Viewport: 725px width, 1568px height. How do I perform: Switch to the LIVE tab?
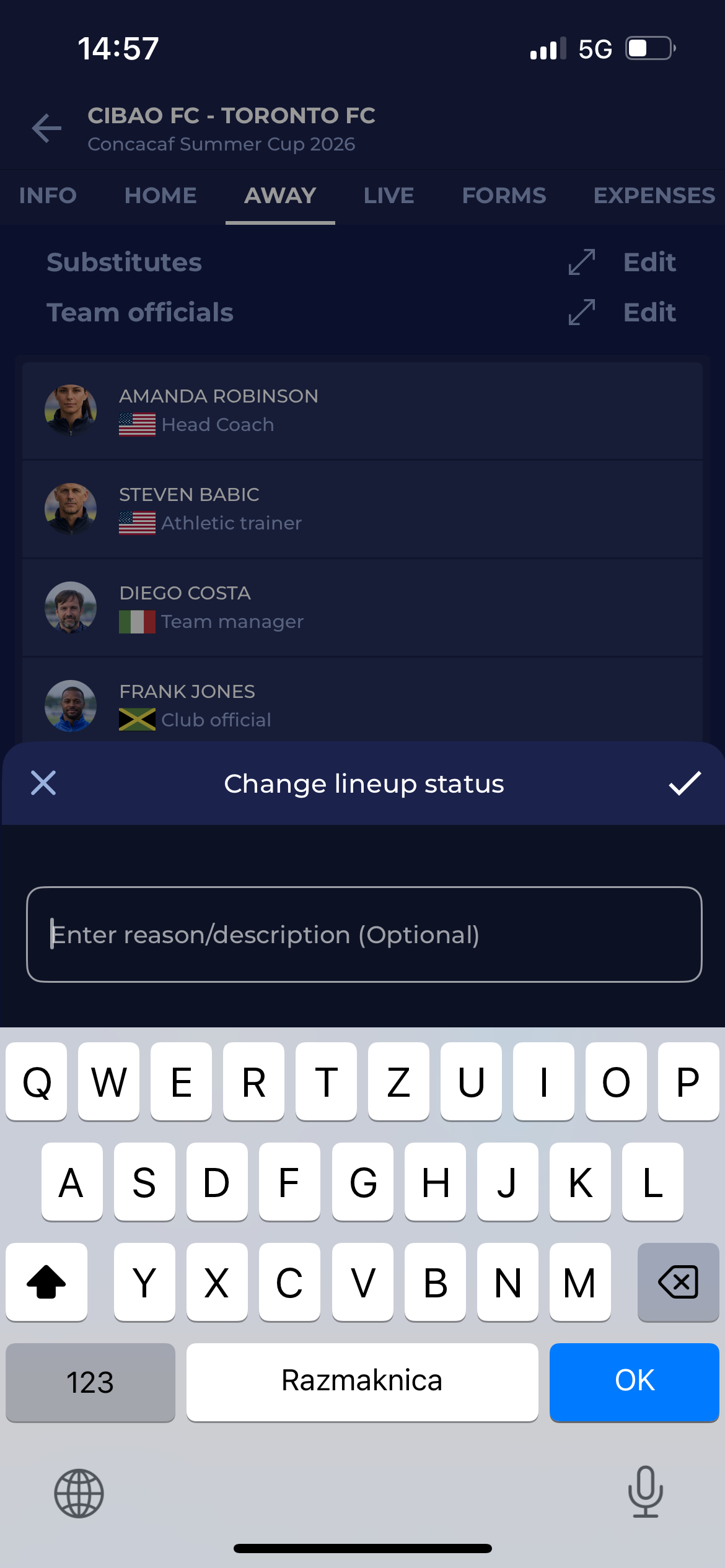coord(389,196)
